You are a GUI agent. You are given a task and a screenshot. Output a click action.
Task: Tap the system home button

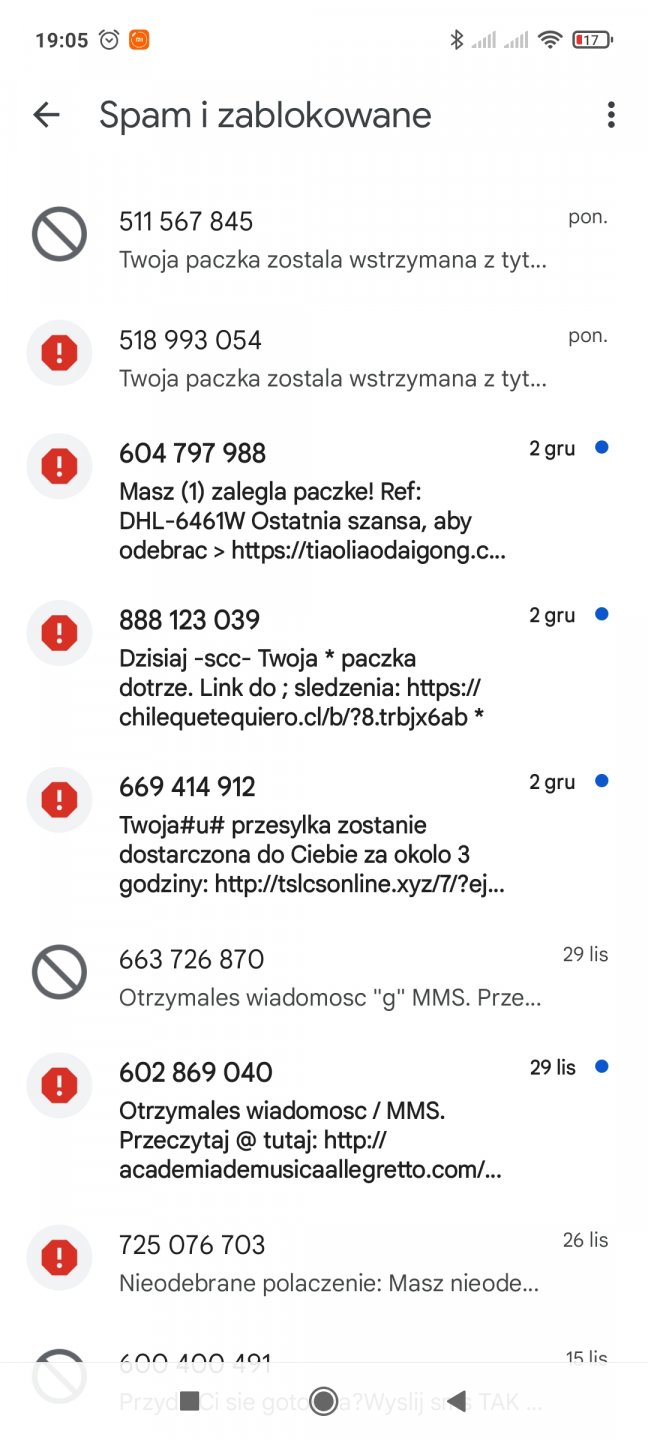click(x=323, y=1401)
